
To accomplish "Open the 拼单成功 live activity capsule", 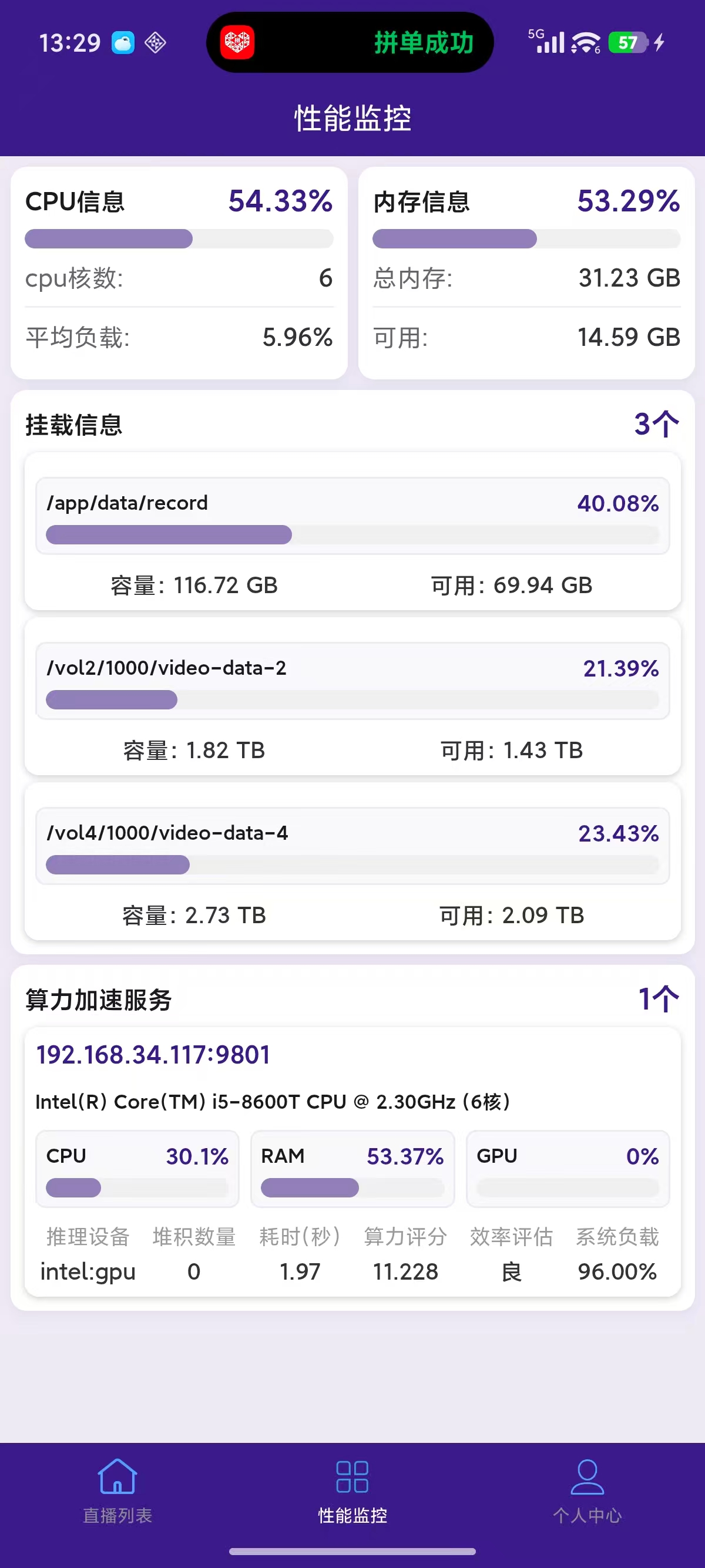I will [x=350, y=43].
